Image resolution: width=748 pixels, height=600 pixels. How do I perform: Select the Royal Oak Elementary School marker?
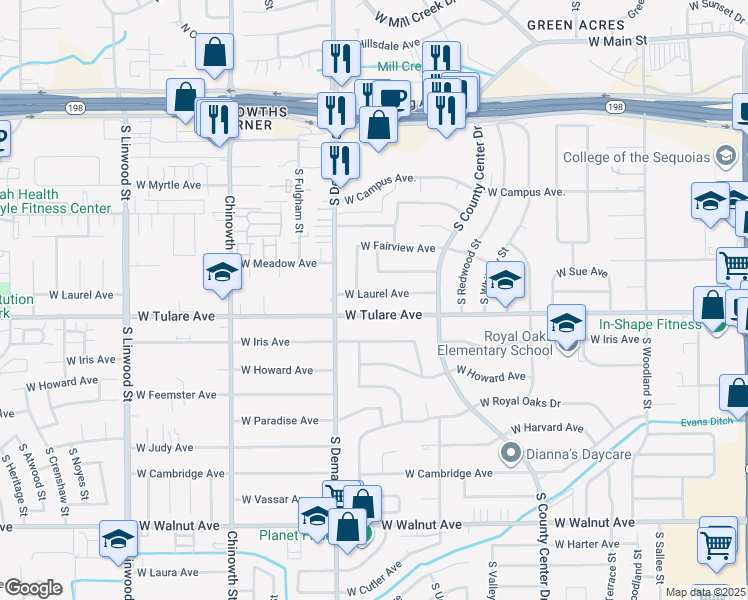566,324
